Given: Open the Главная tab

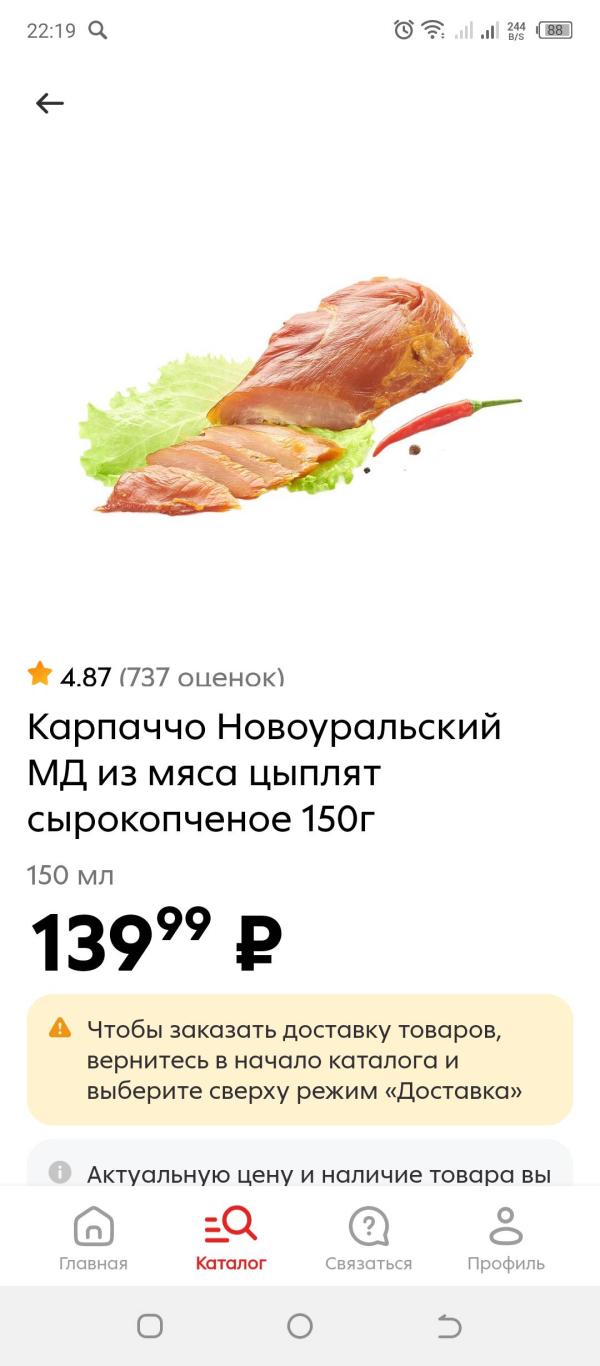Looking at the screenshot, I should coord(93,1238).
